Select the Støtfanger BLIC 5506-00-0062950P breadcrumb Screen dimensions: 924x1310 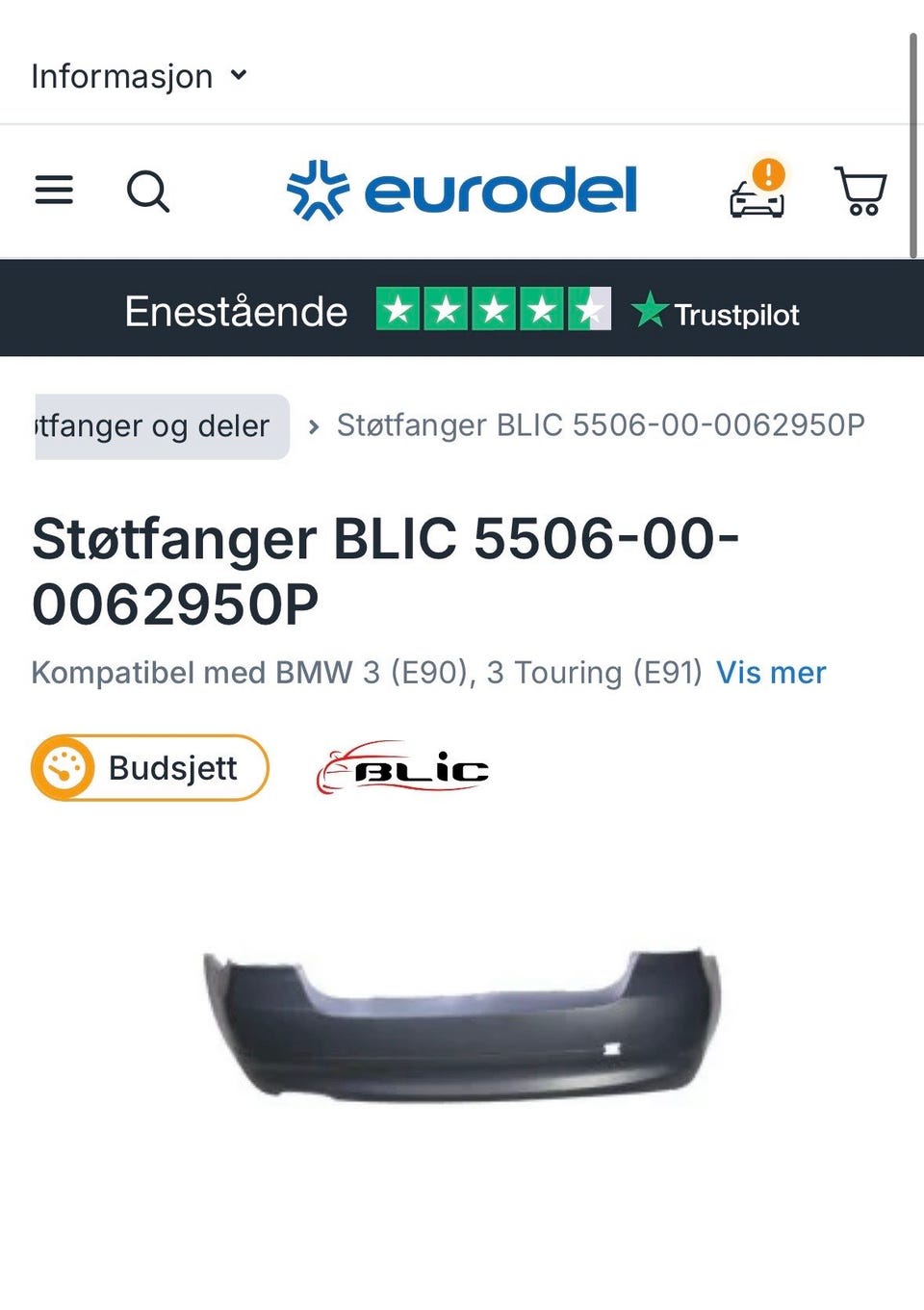pyautogui.click(x=599, y=424)
